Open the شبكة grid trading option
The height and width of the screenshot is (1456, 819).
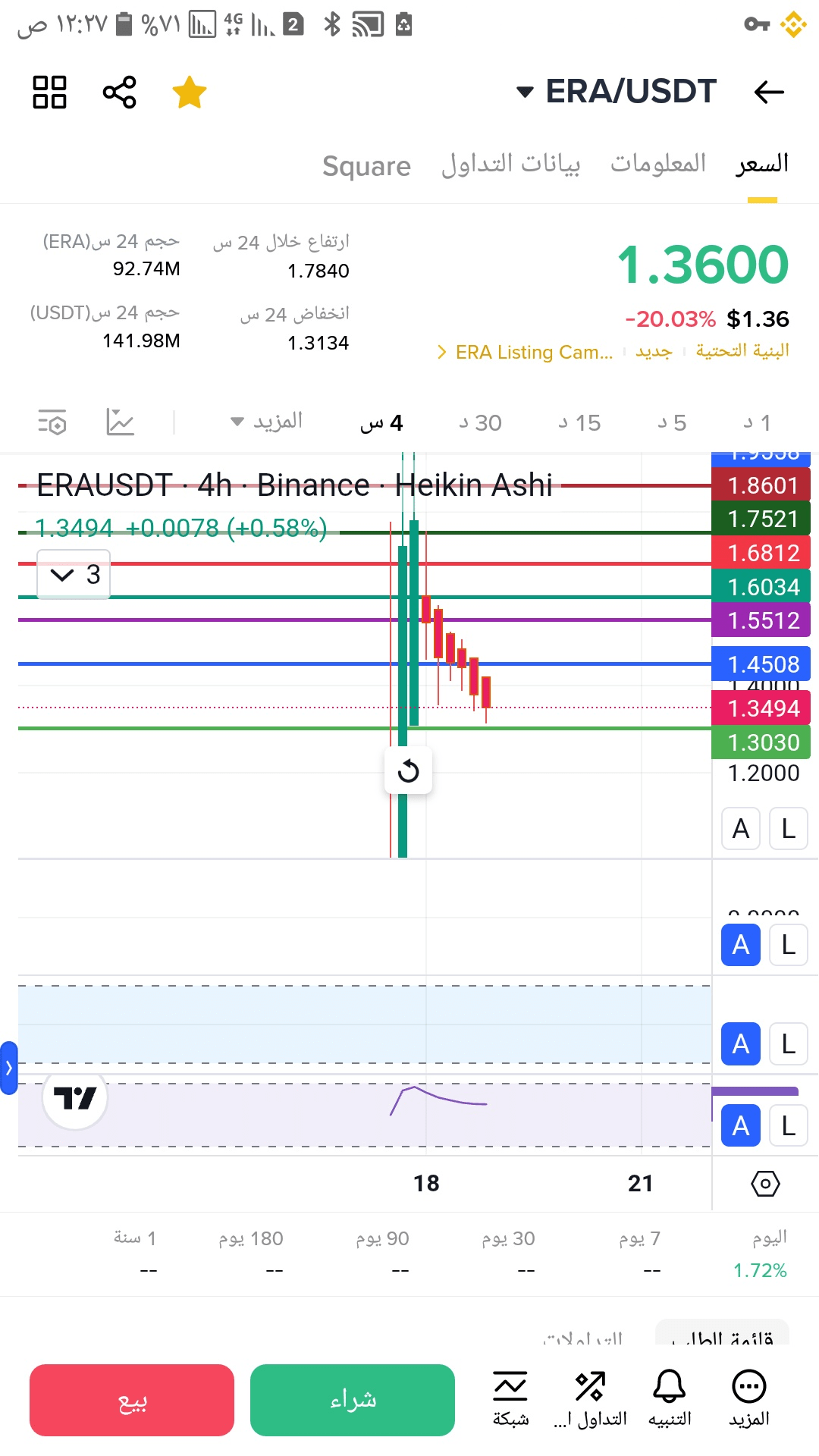(x=510, y=1398)
